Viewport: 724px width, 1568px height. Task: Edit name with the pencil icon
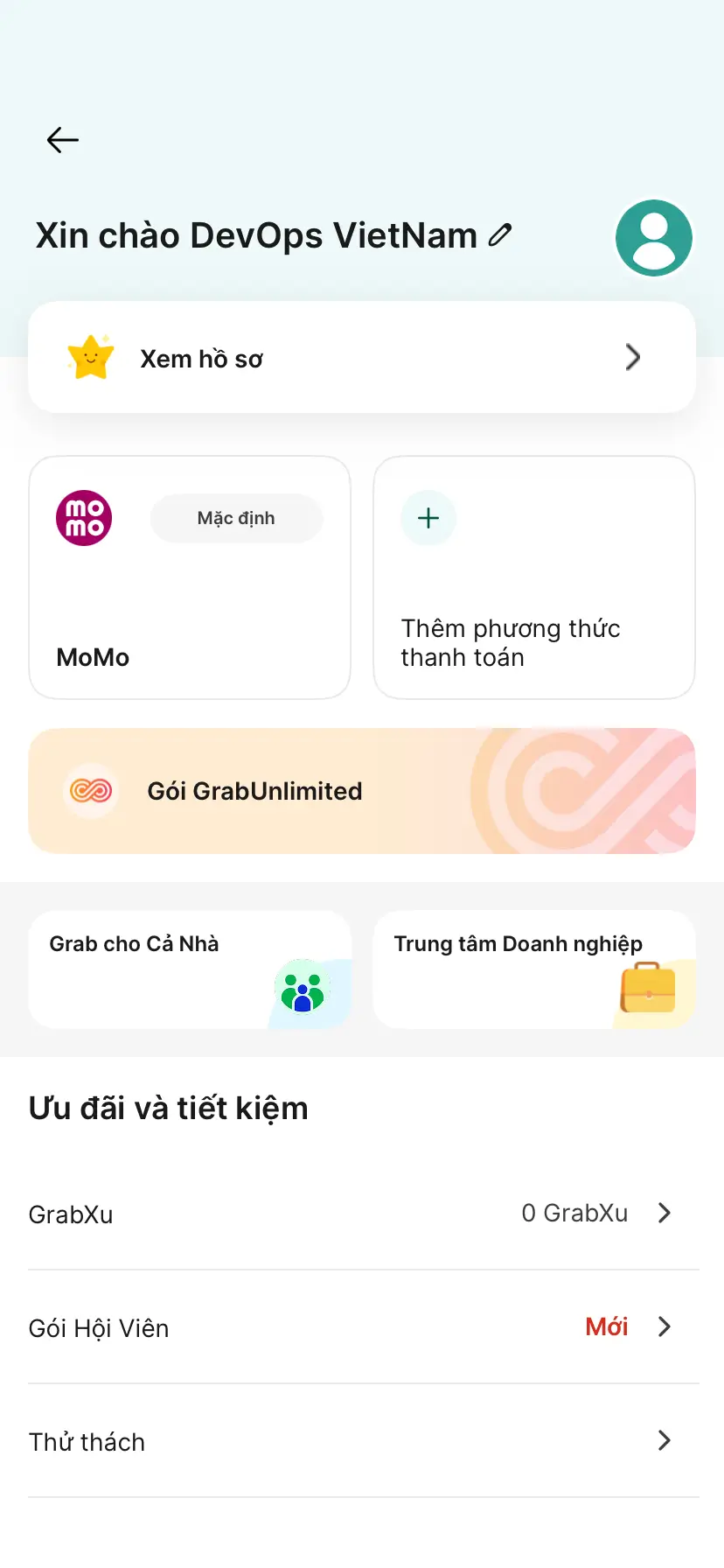click(500, 234)
